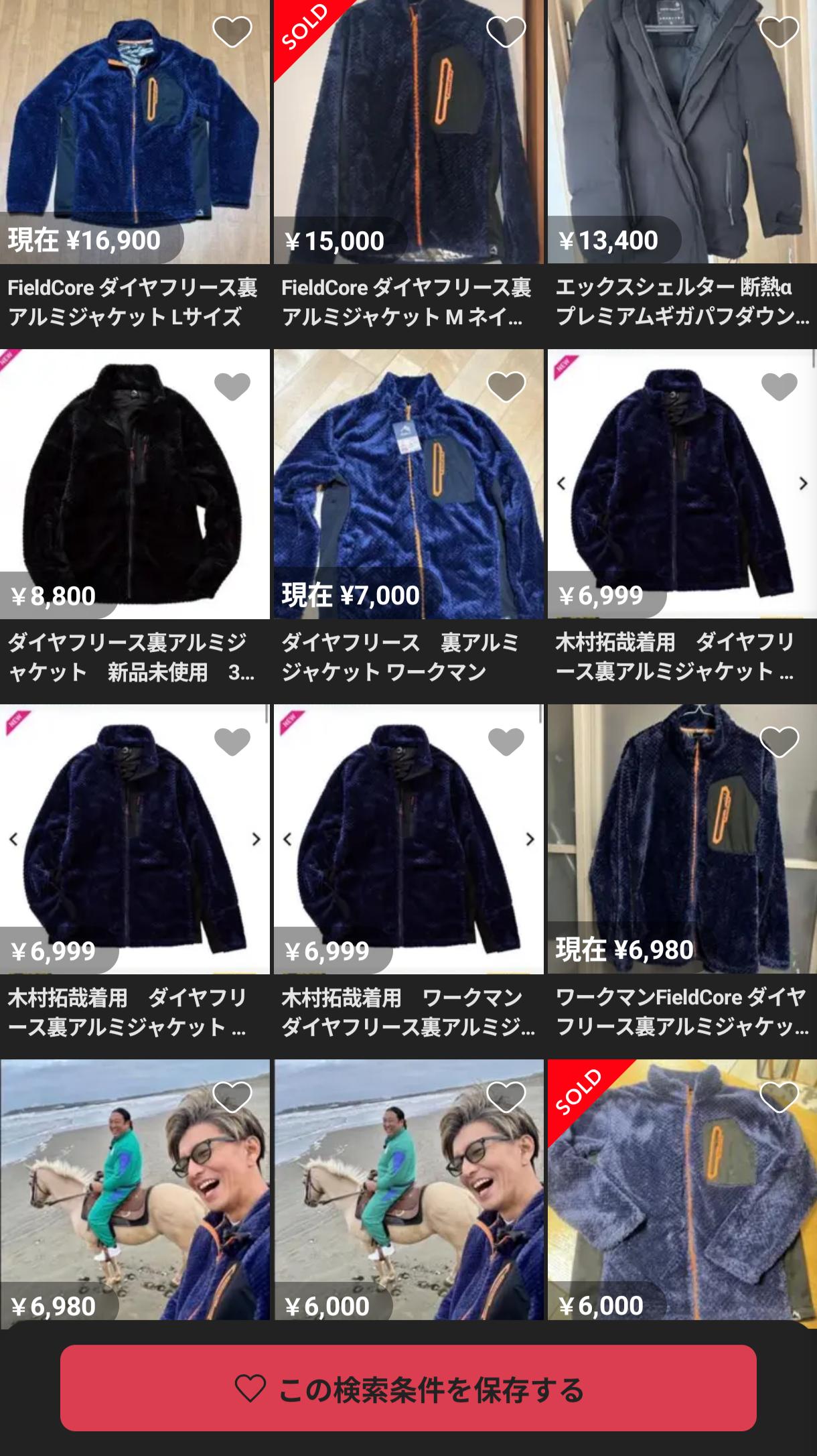This screenshot has width=817, height=1456.
Task: Like the ¥13,400 エックスシェルター jacket
Action: coord(779,31)
